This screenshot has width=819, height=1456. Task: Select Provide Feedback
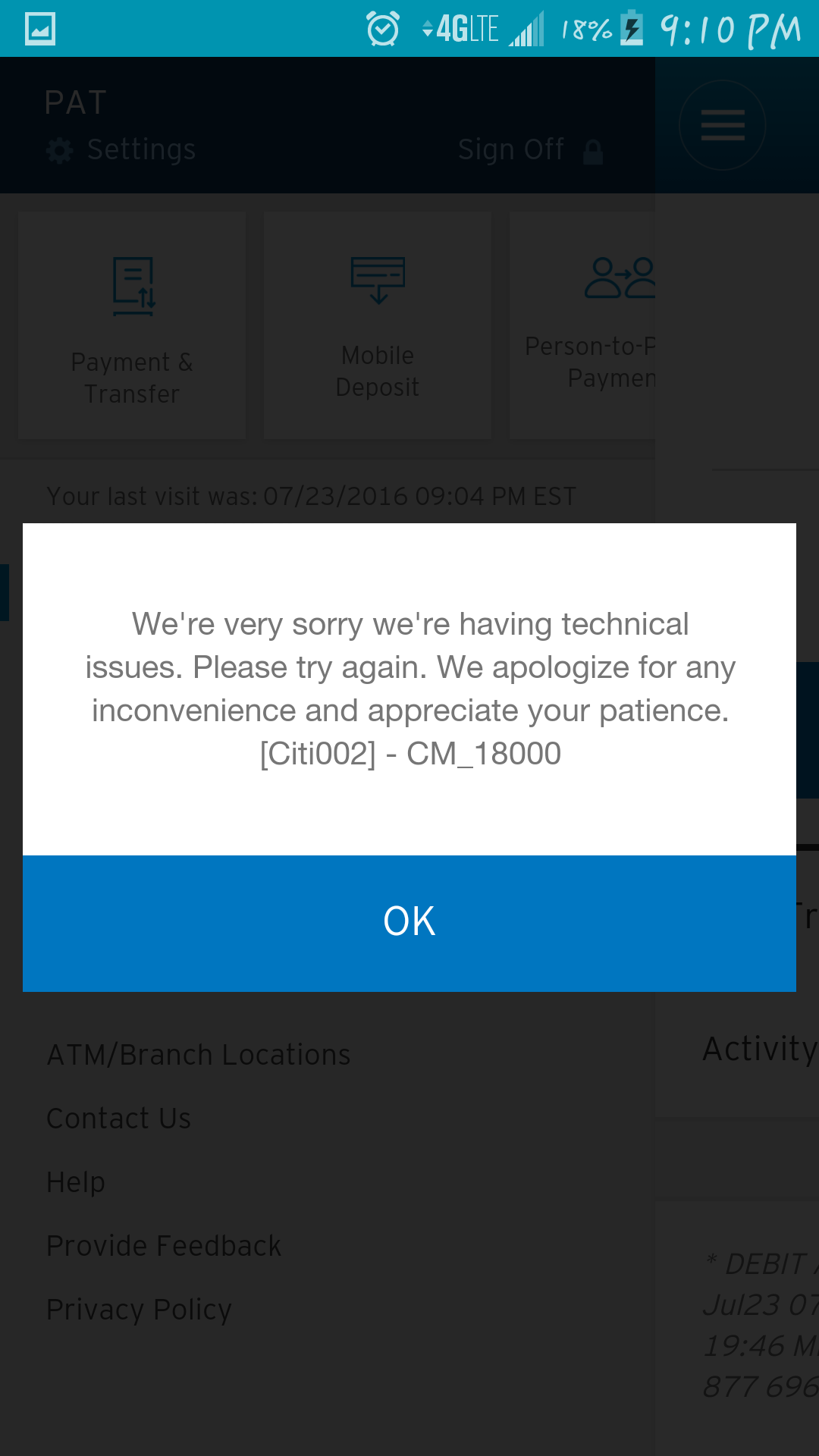click(x=164, y=1244)
